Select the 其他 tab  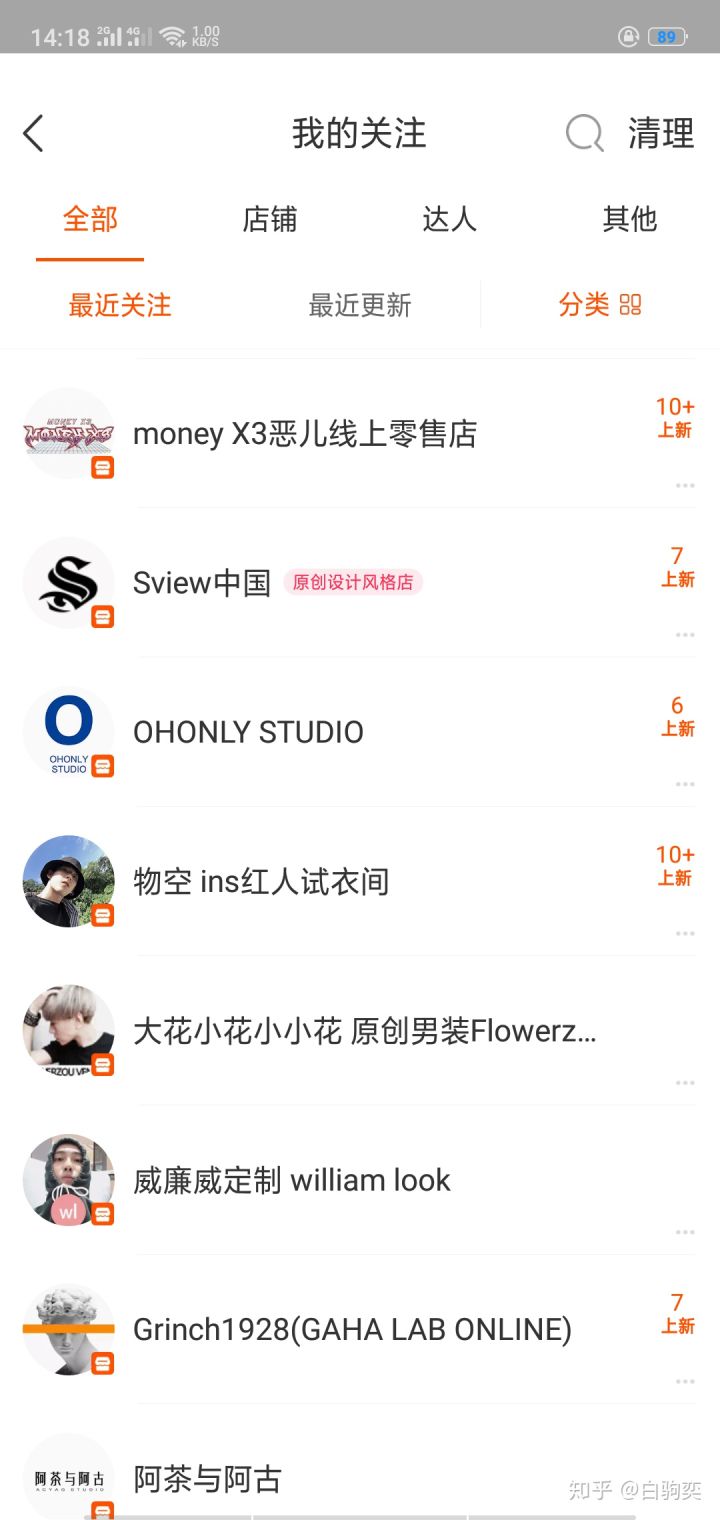[x=629, y=219]
